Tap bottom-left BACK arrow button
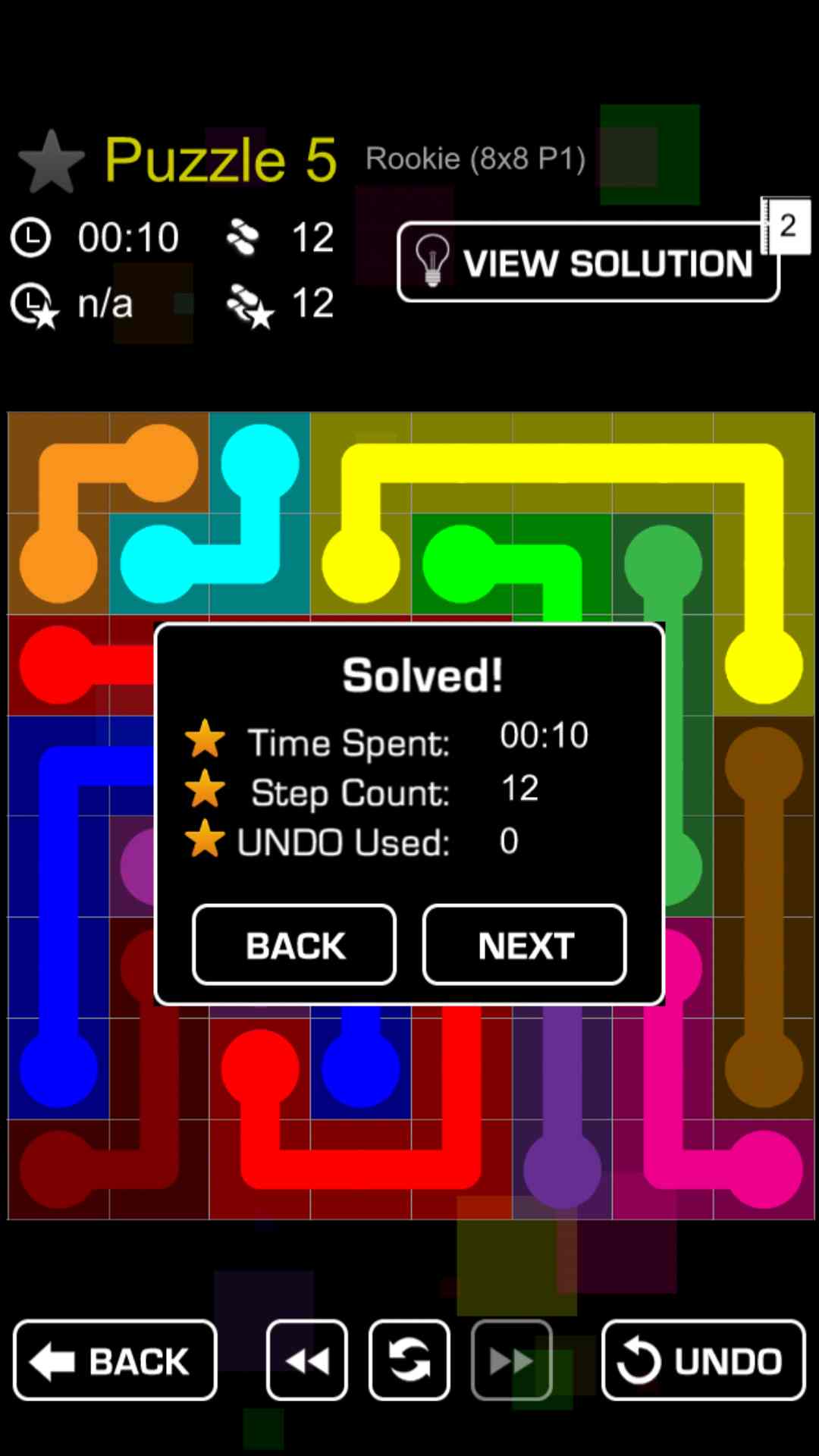 (115, 1360)
